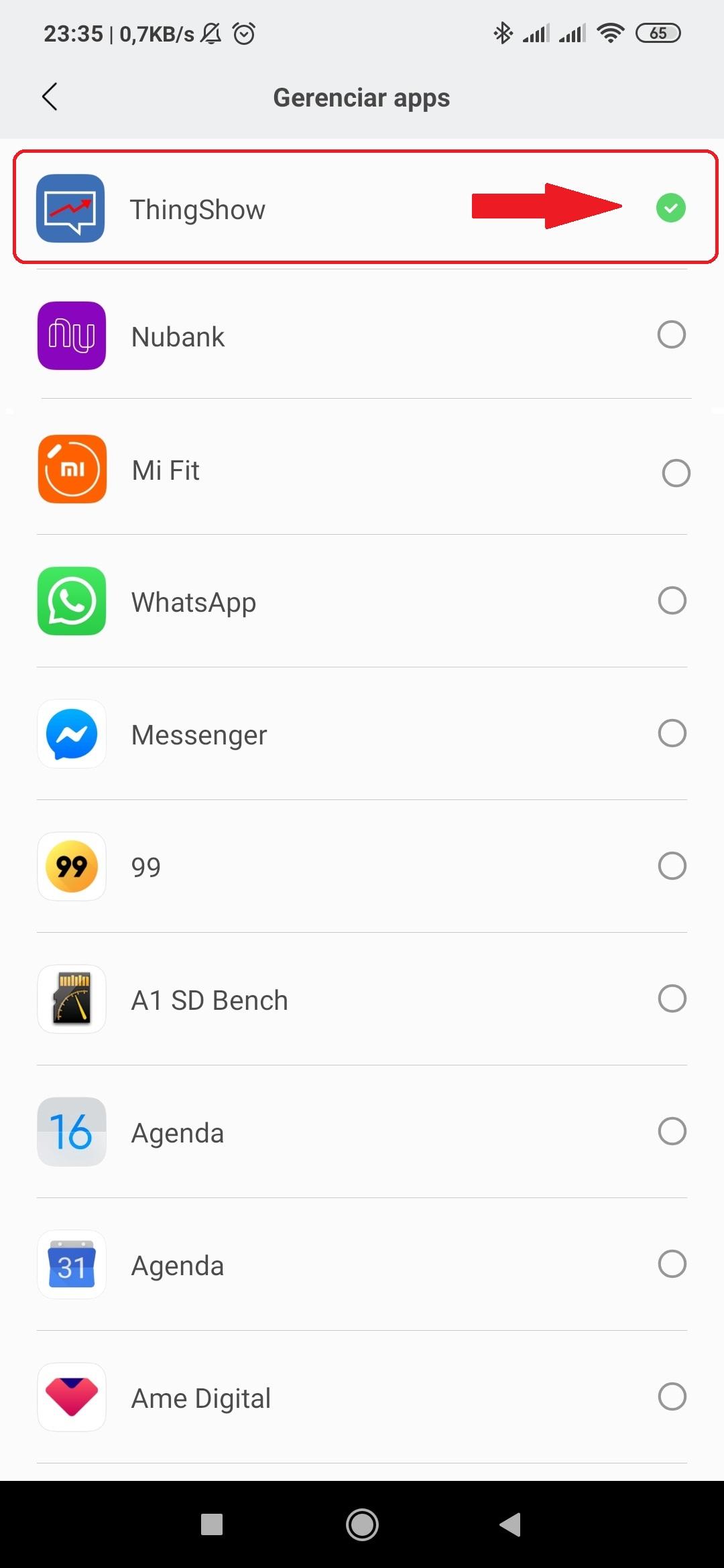Tap the Gerenciar apps title
The width and height of the screenshot is (724, 1568).
(x=361, y=97)
